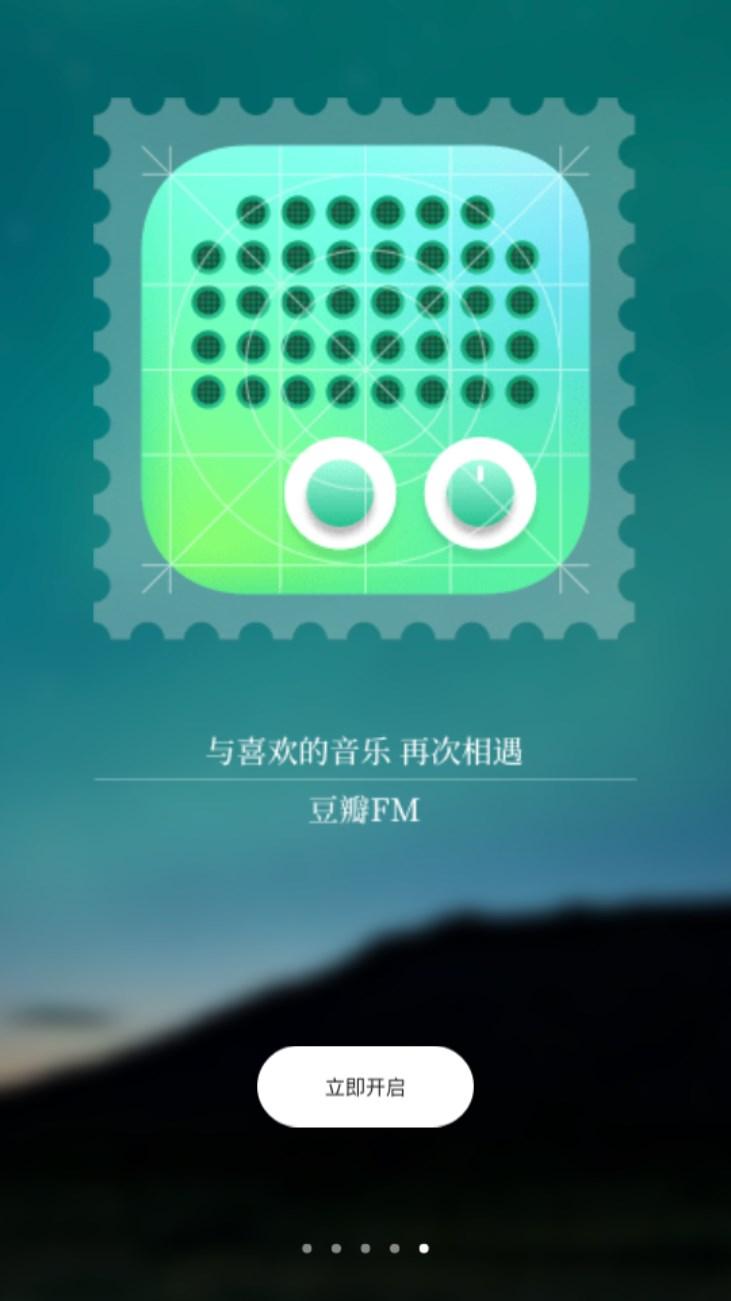Viewport: 731px width, 1301px height.
Task: Click the divider line under the tagline
Action: tap(365, 780)
